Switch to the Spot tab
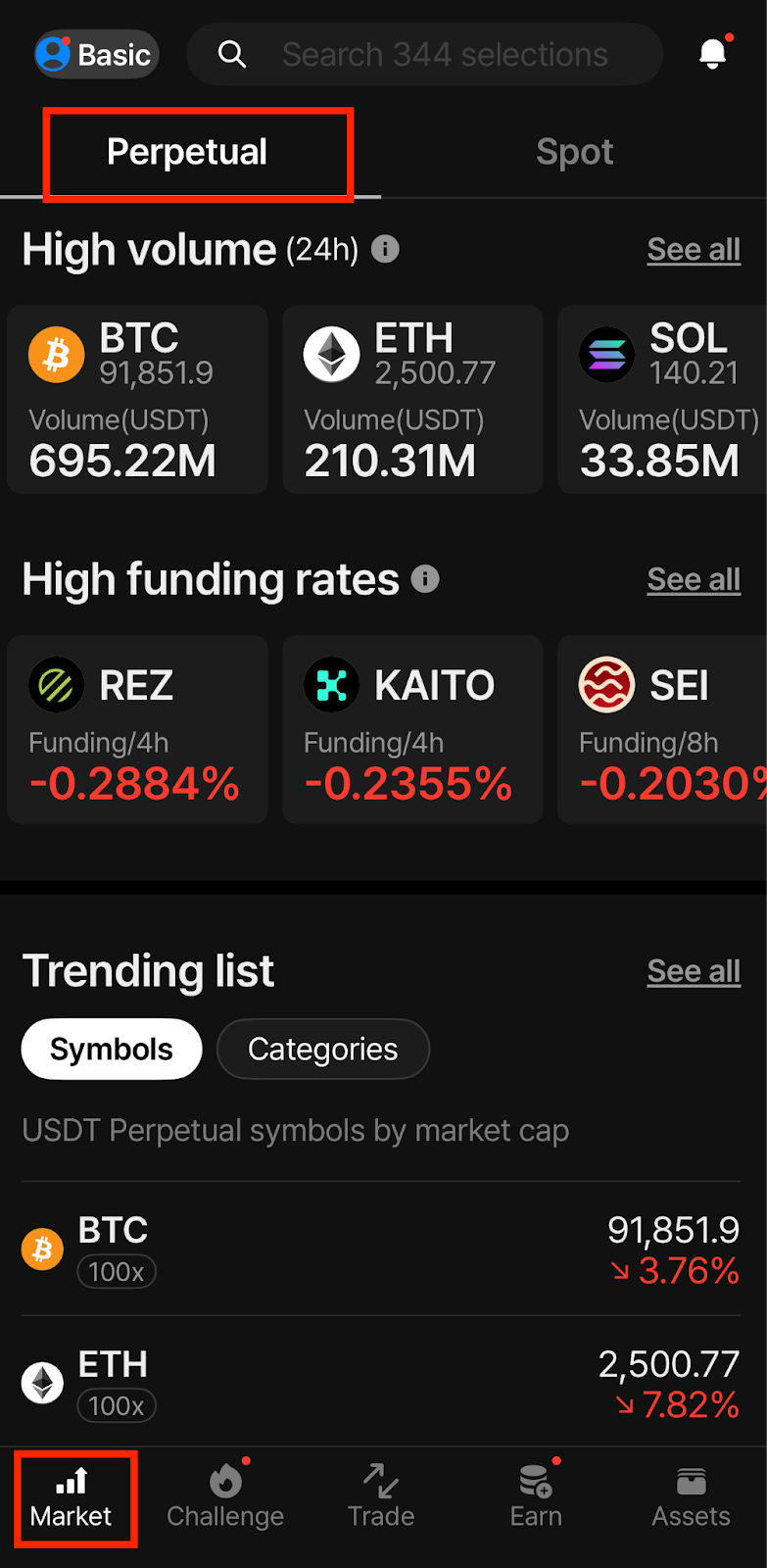The width and height of the screenshot is (767, 1568). pos(574,152)
